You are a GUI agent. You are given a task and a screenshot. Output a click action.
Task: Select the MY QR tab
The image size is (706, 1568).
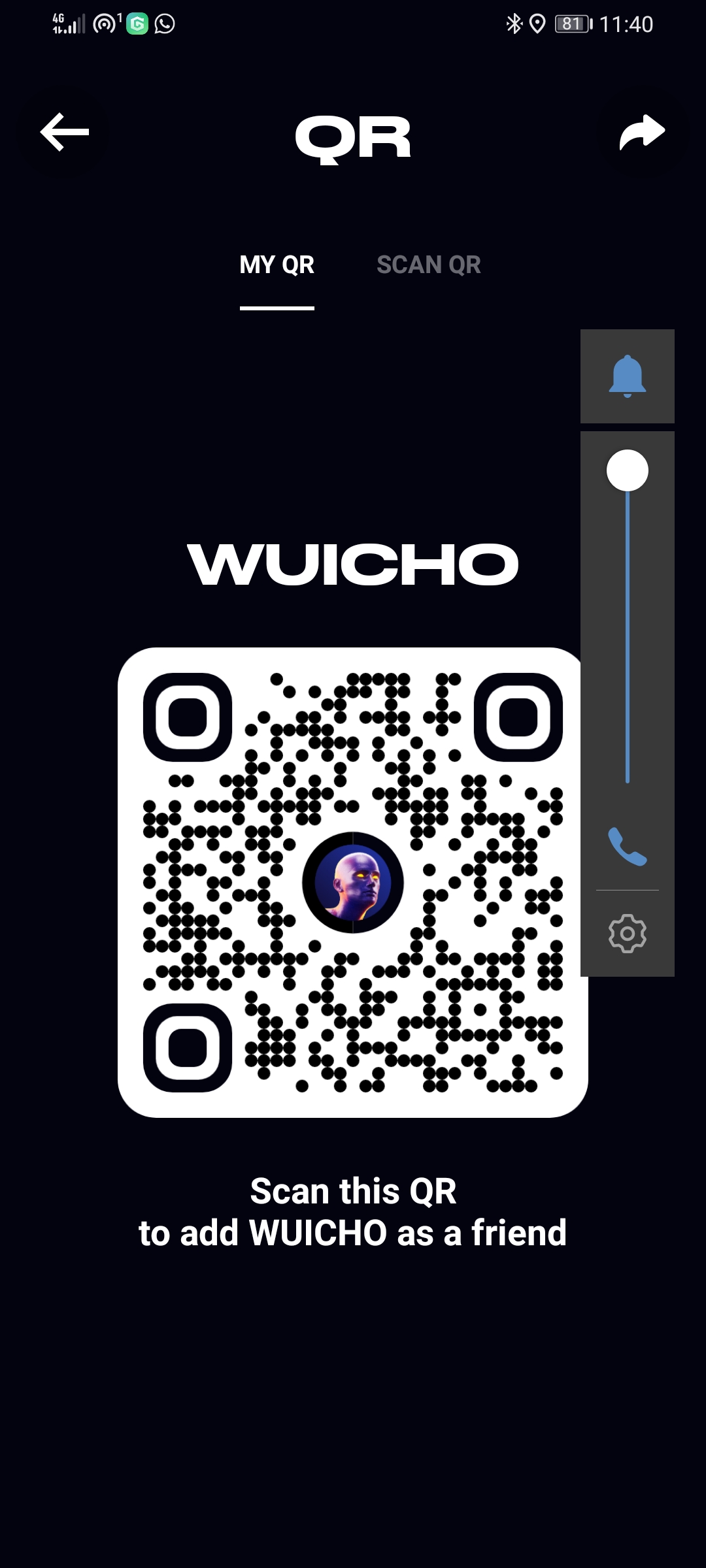[277, 265]
